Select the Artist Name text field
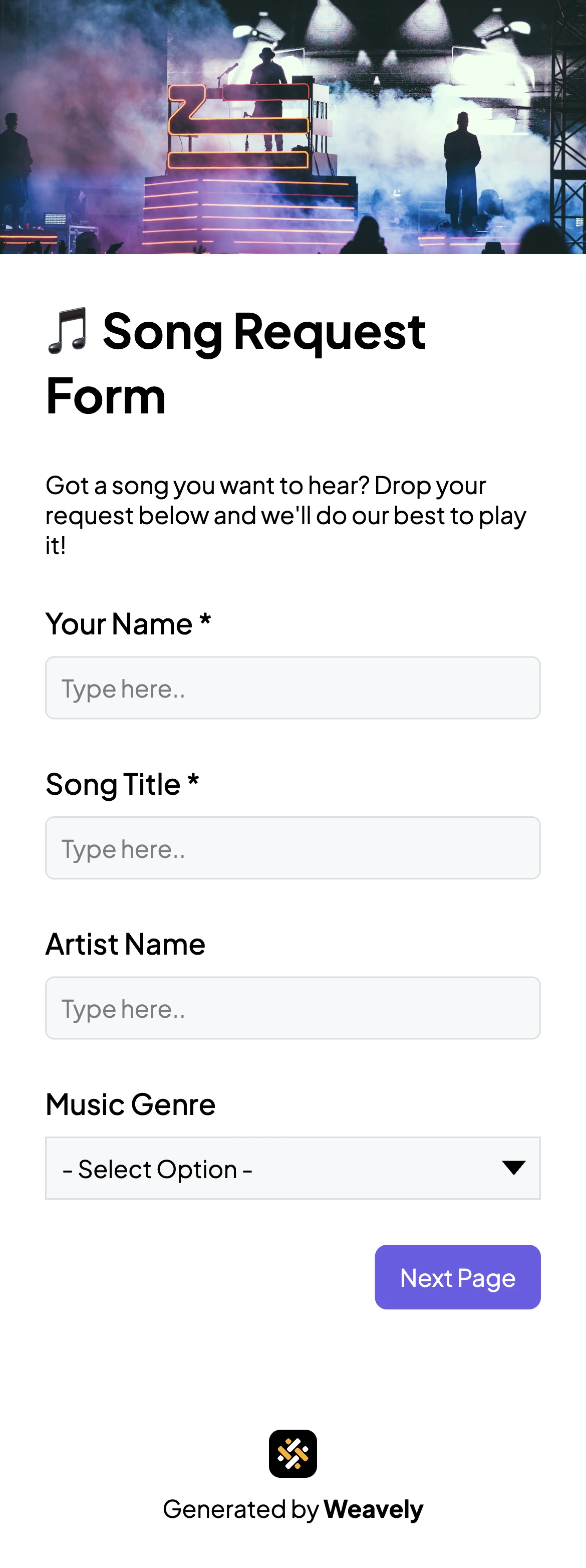The image size is (586, 1568). coord(292,1007)
